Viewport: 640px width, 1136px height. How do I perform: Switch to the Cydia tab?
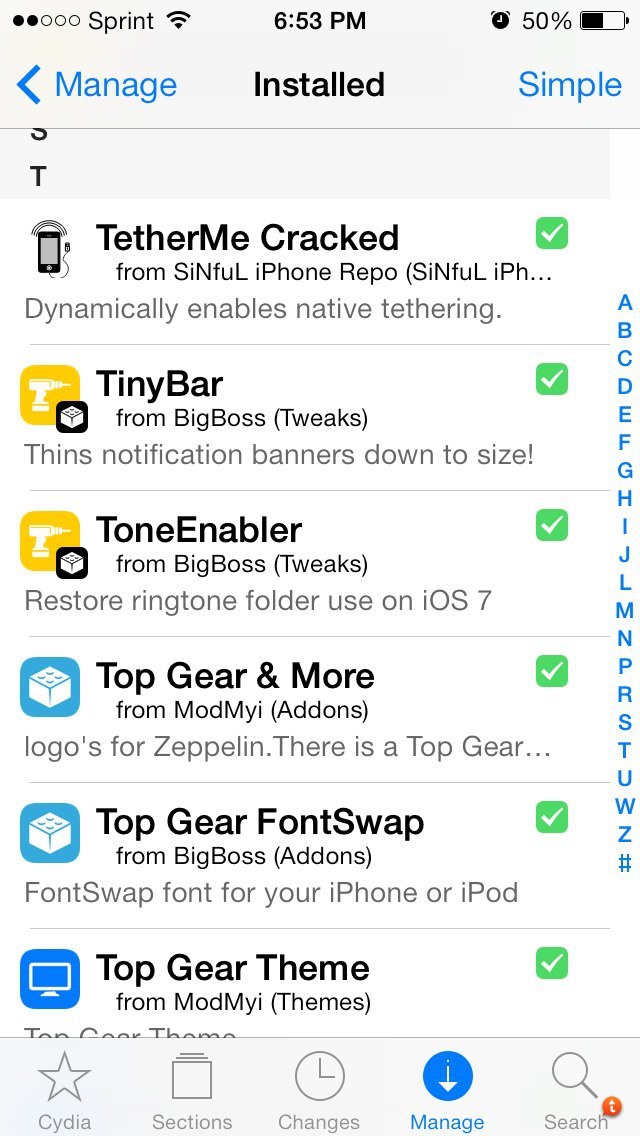(64, 1091)
